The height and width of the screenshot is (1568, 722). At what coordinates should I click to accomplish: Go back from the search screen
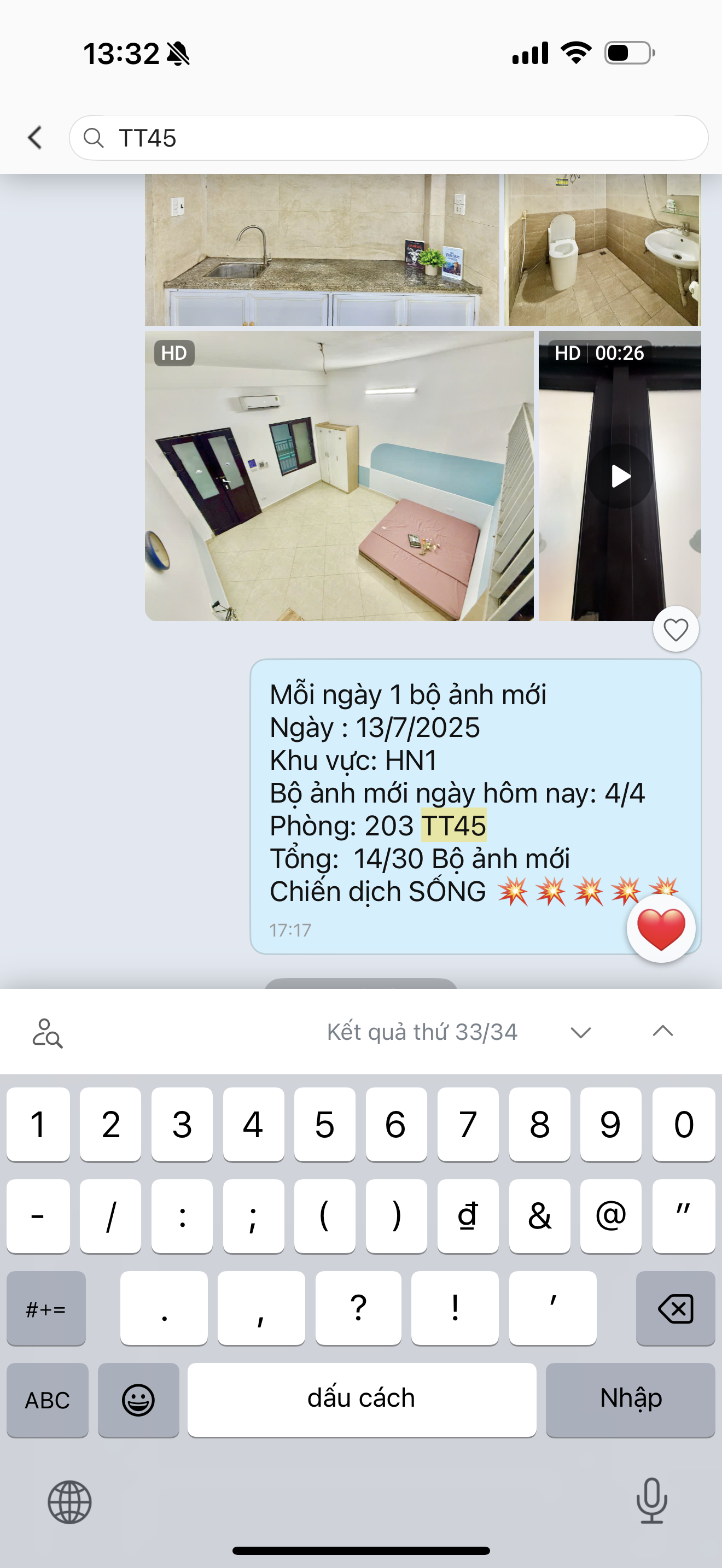point(36,138)
